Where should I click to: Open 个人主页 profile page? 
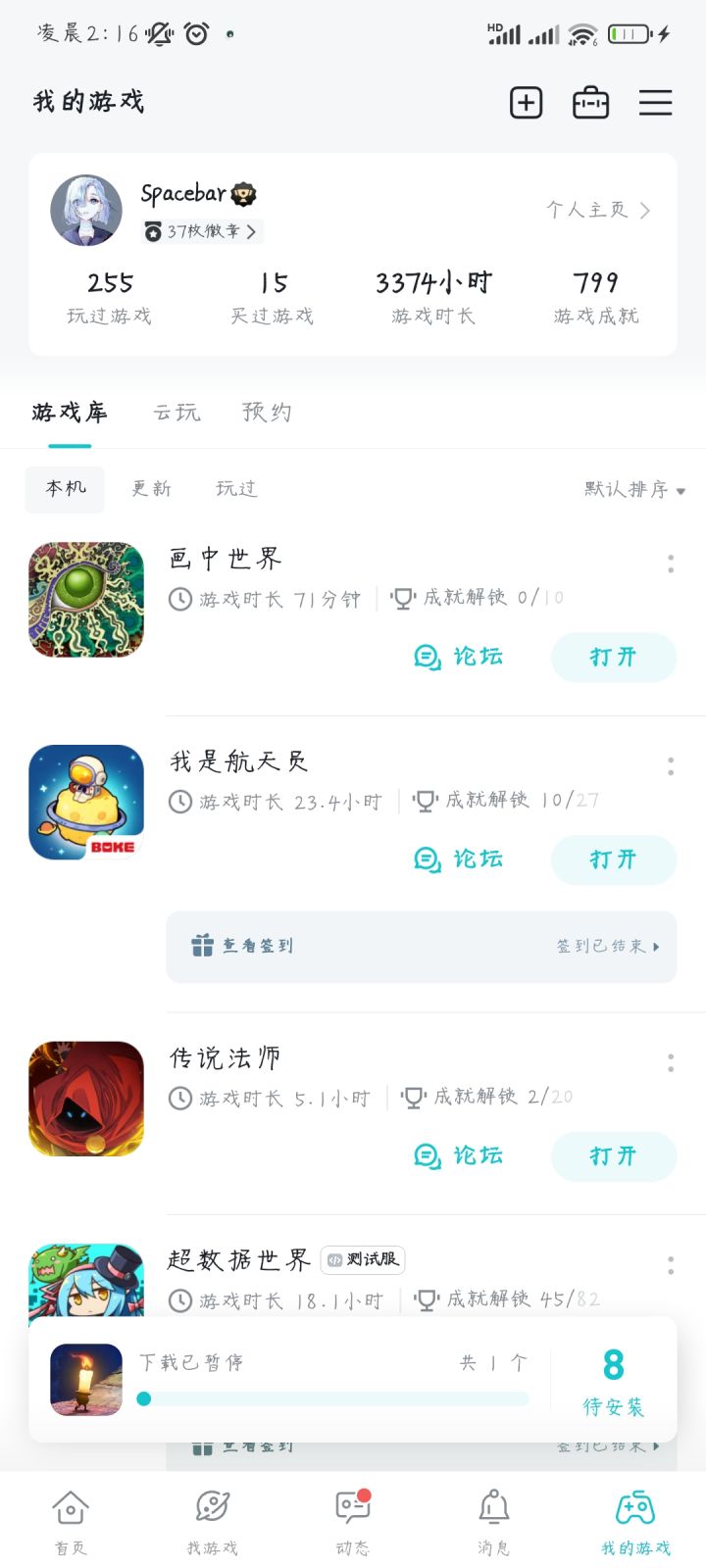click(597, 210)
